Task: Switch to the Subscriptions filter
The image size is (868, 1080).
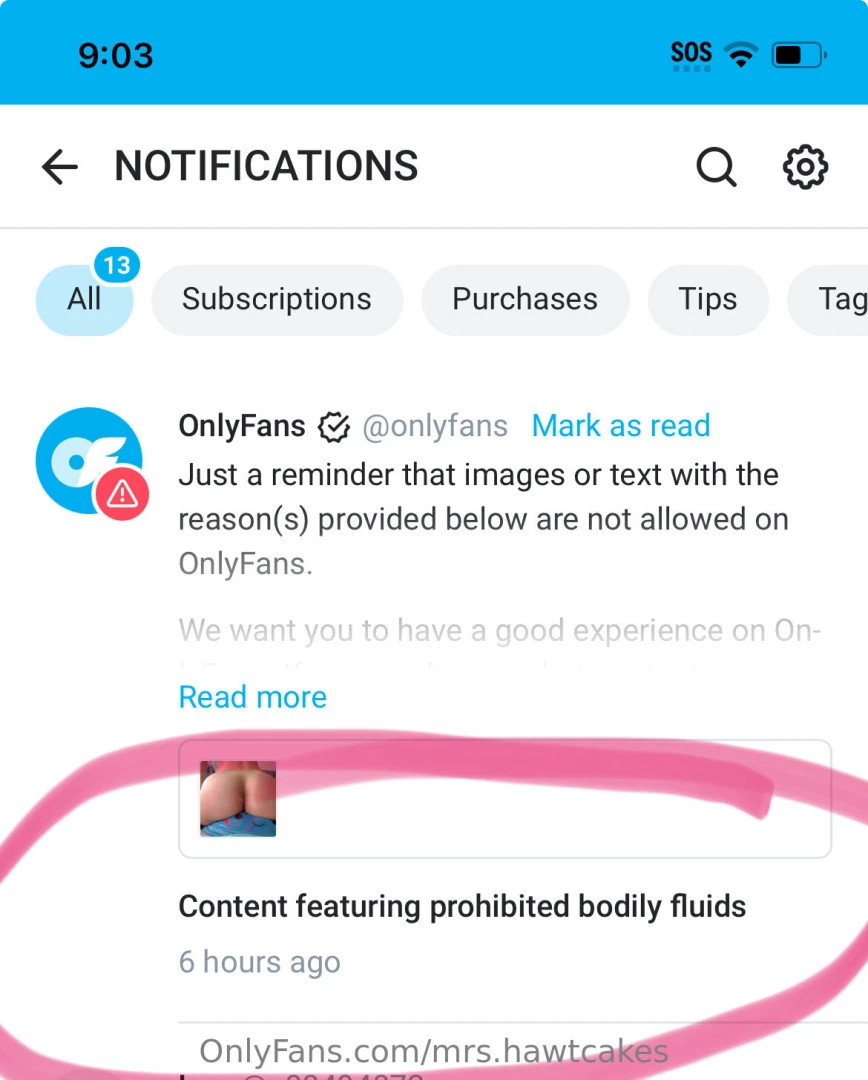Action: click(x=276, y=299)
